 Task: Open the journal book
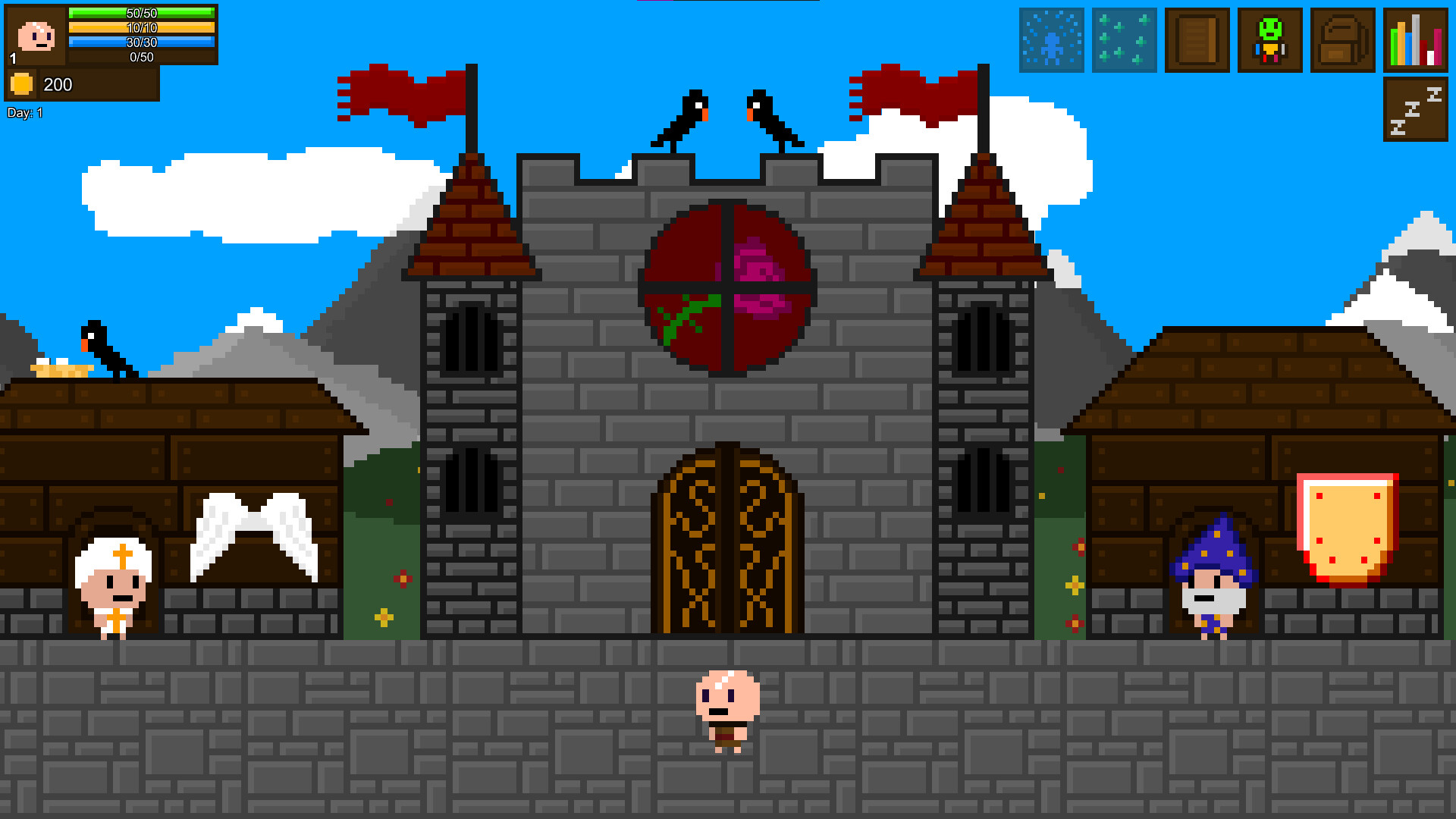coord(1197,40)
